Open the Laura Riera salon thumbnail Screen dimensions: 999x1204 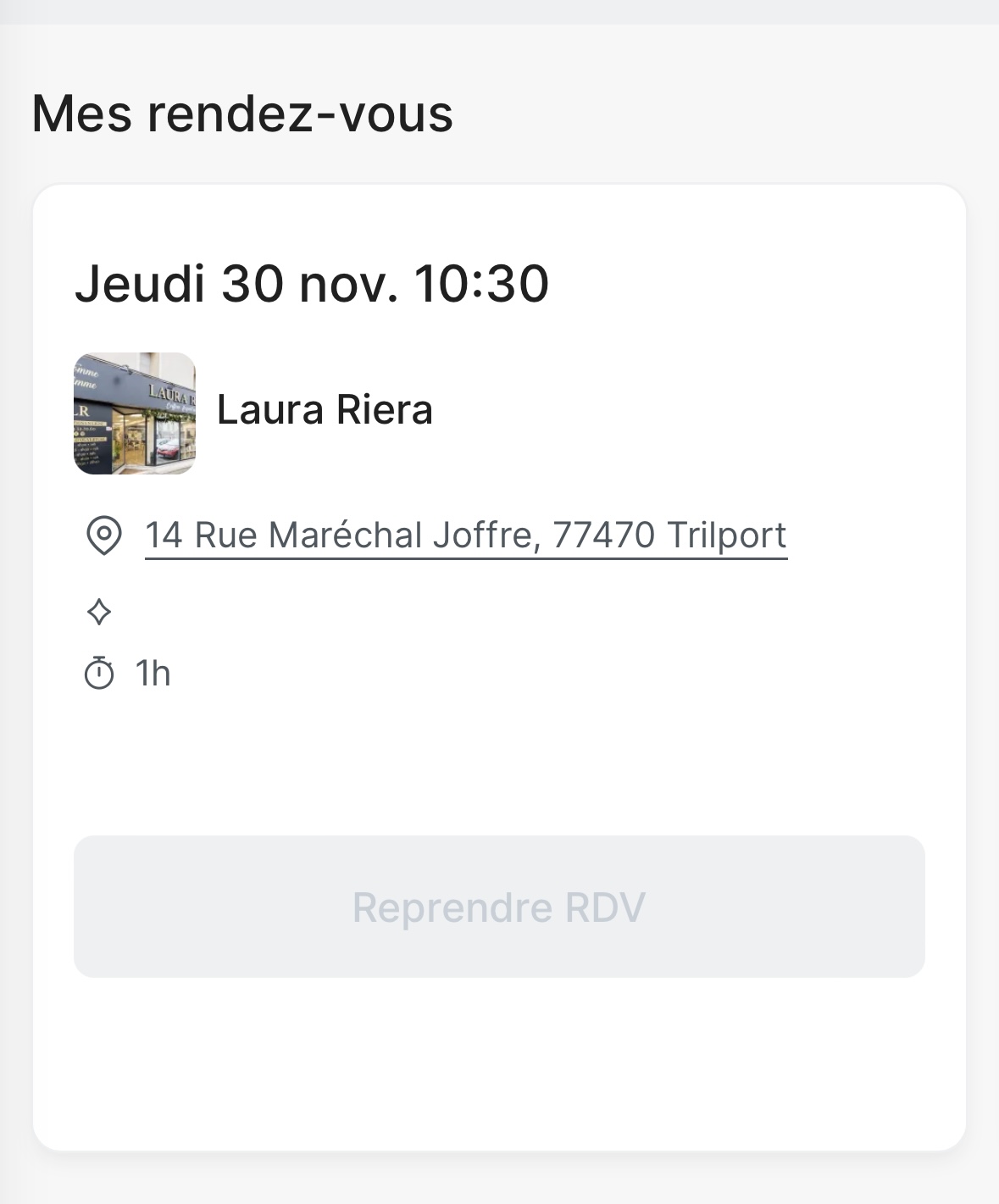[135, 413]
